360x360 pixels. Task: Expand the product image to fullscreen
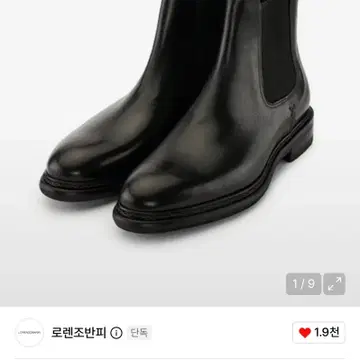click(x=334, y=284)
